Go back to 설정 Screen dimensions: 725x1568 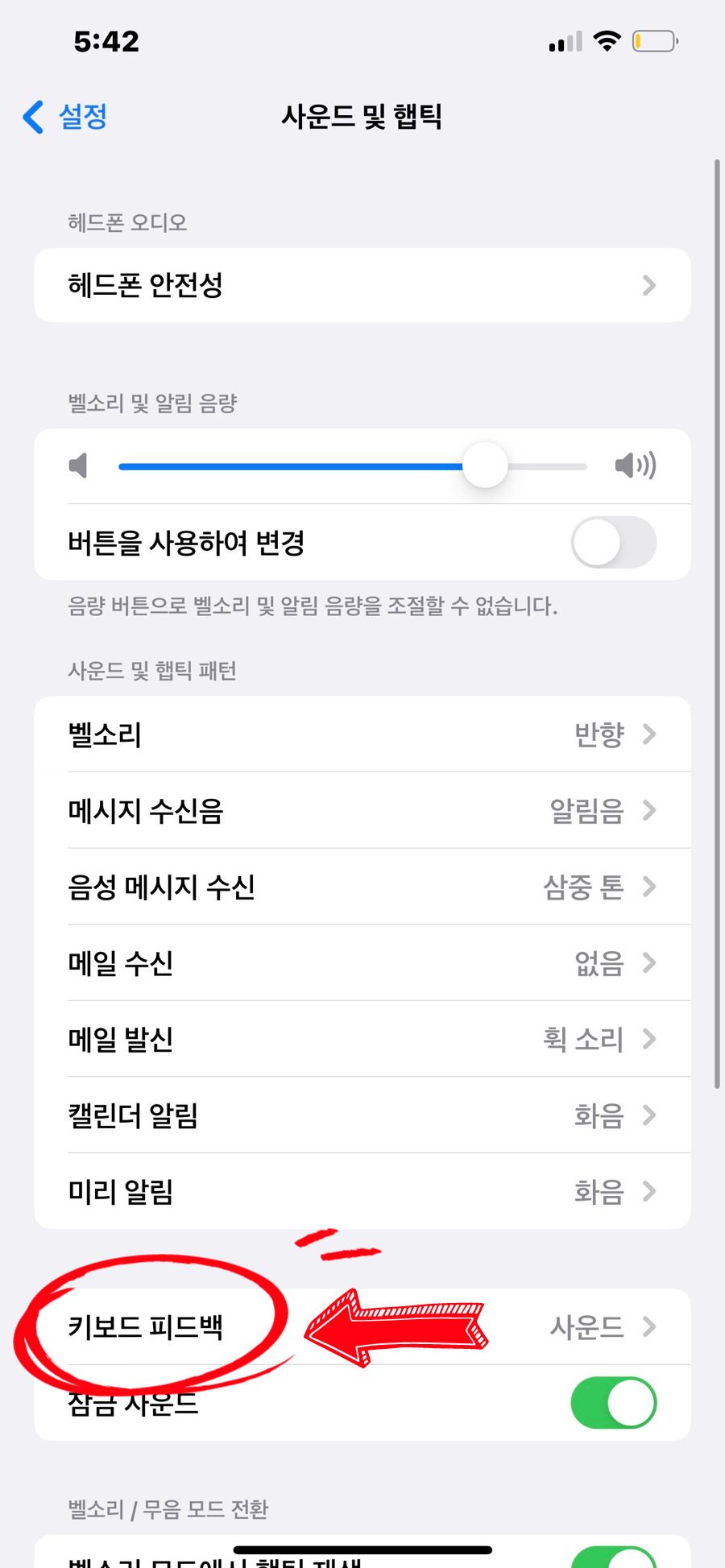click(x=66, y=117)
